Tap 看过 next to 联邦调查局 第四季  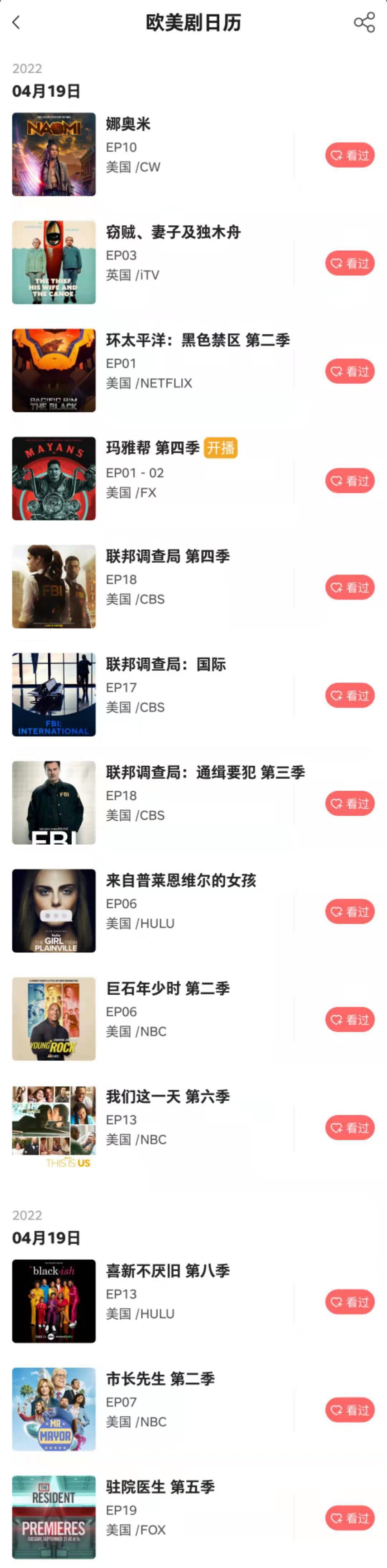coord(349,587)
